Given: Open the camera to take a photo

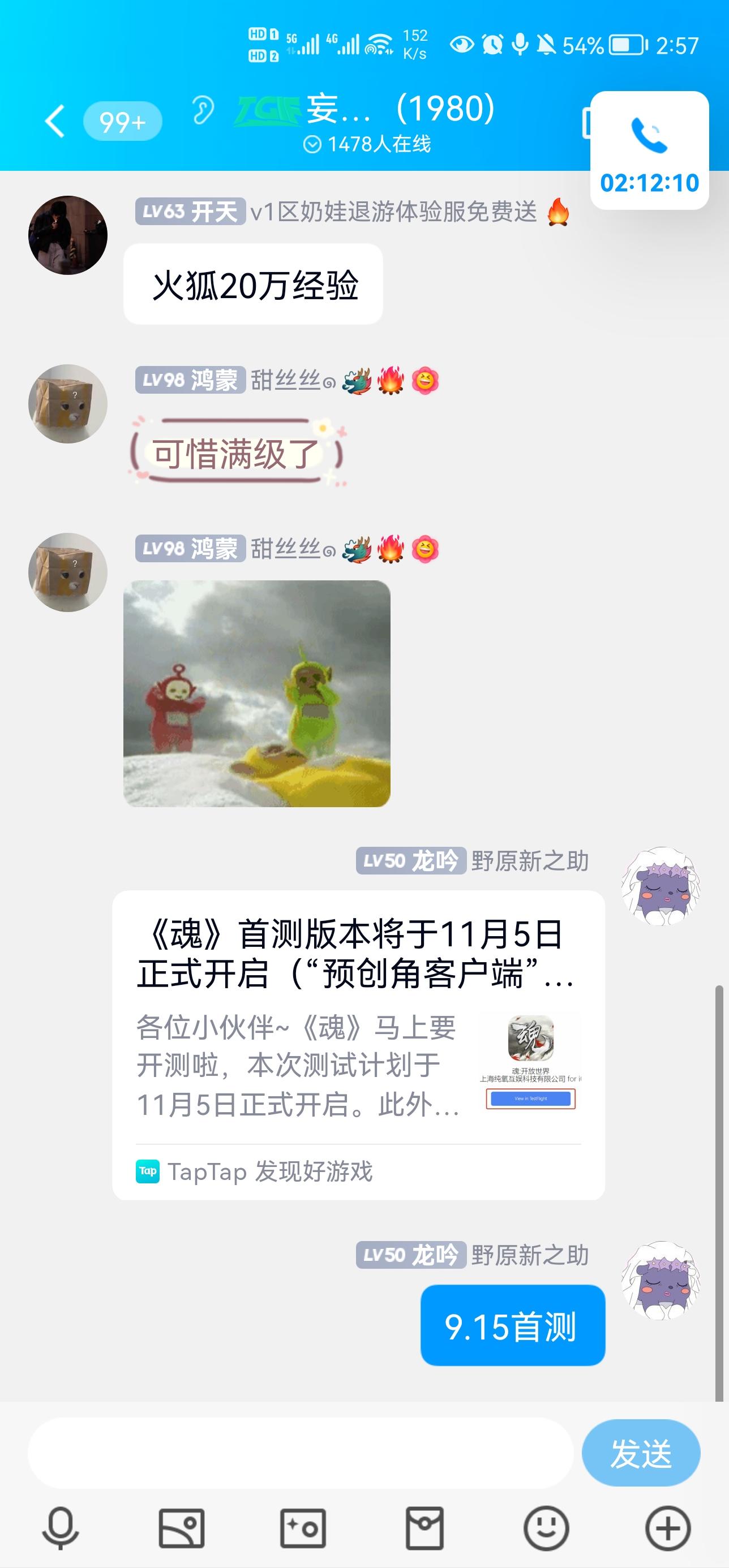Looking at the screenshot, I should click(303, 1528).
